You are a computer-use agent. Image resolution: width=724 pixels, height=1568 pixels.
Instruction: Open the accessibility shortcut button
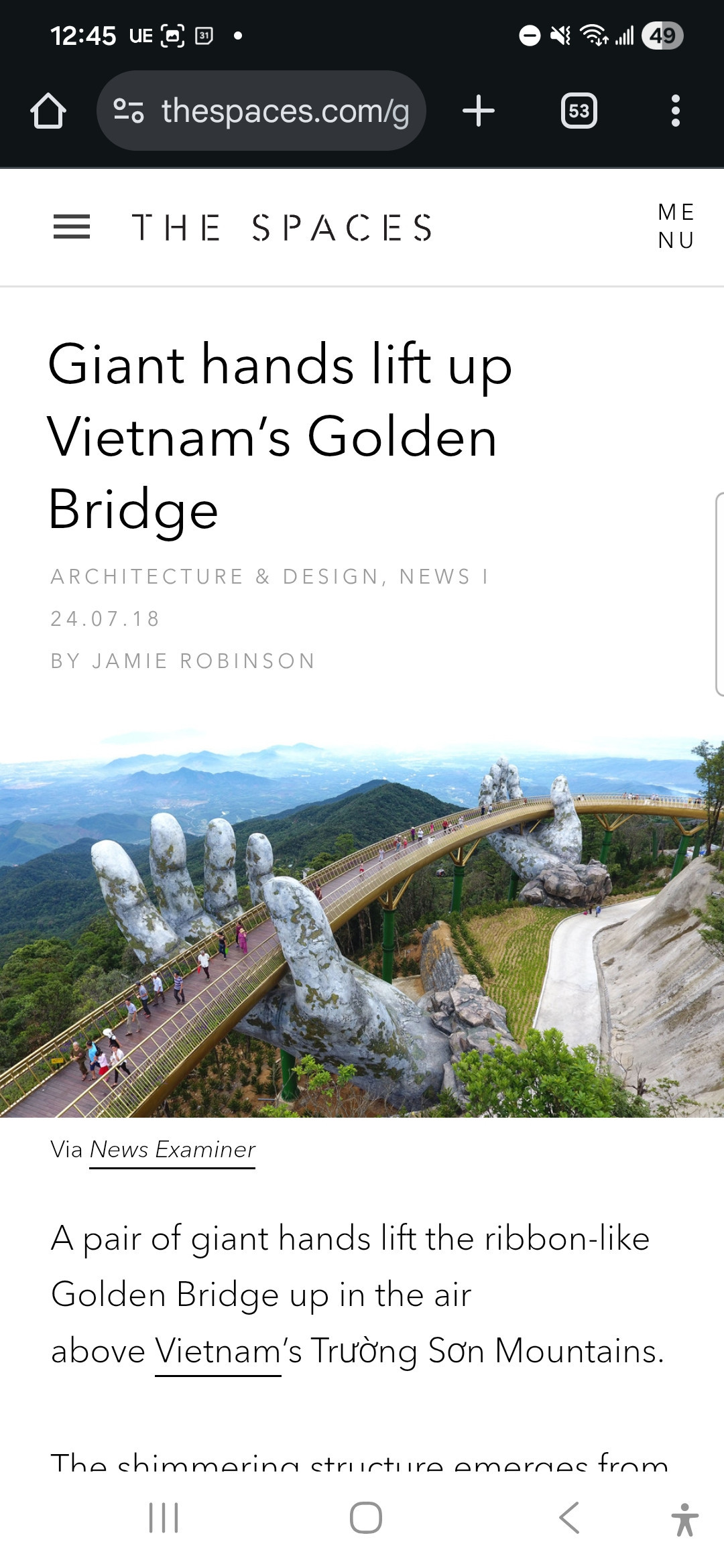[684, 1519]
